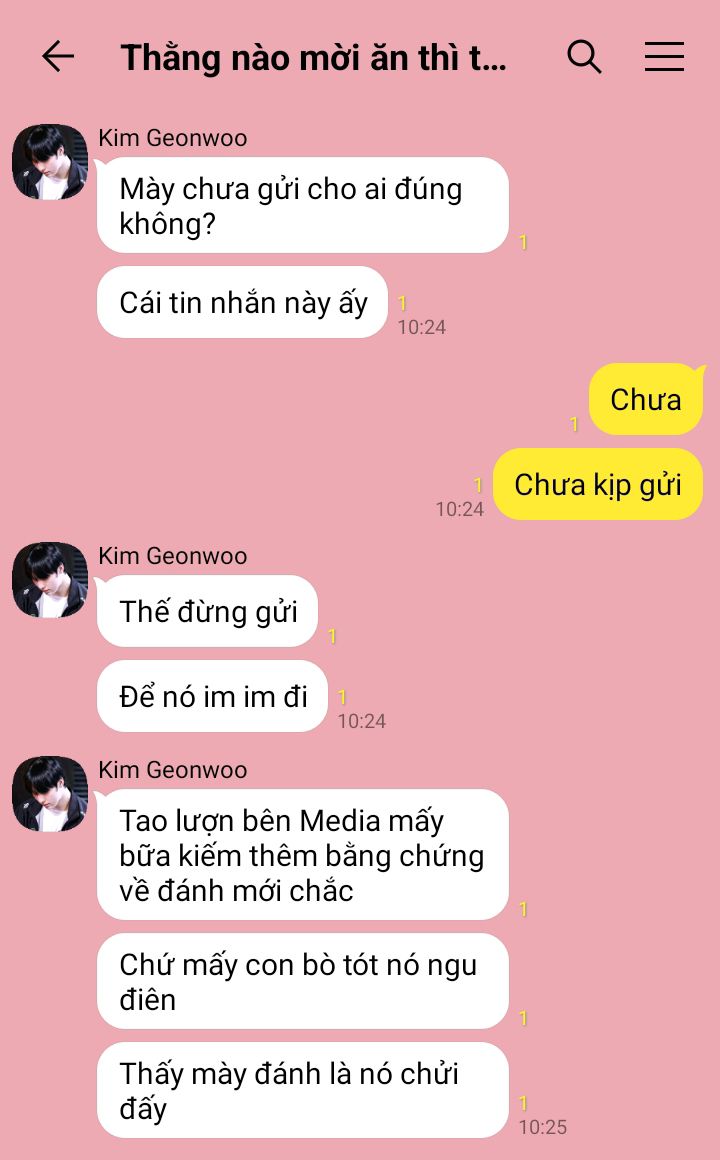
Task: Search within this chat
Action: (584, 57)
